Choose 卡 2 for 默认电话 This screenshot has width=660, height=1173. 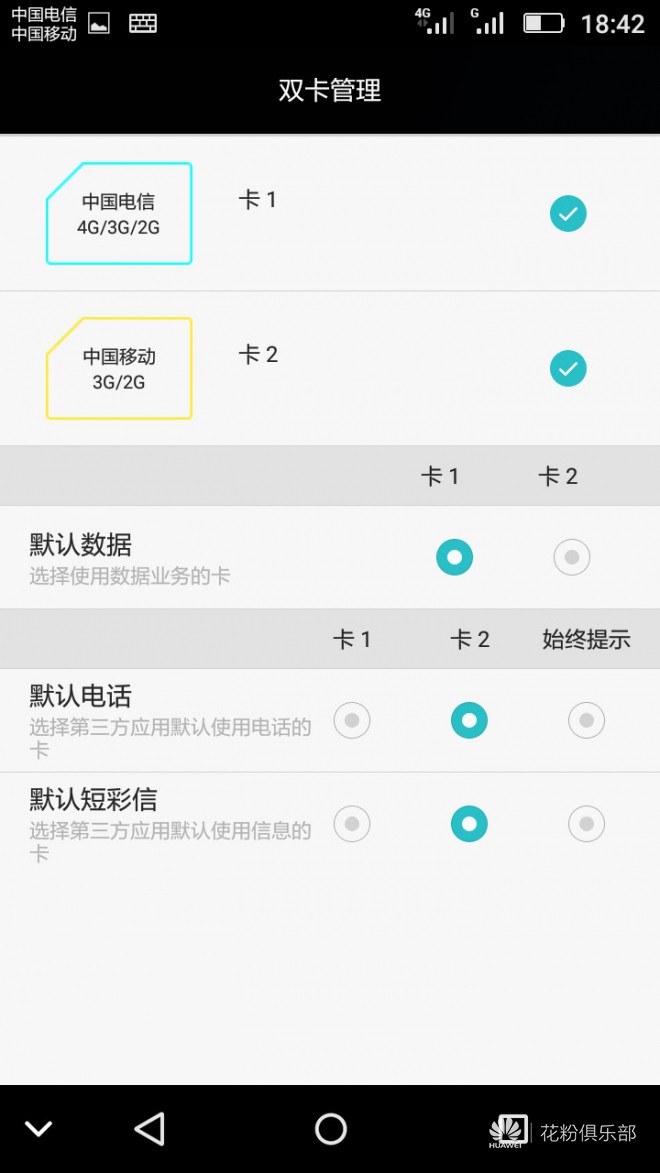(x=469, y=720)
